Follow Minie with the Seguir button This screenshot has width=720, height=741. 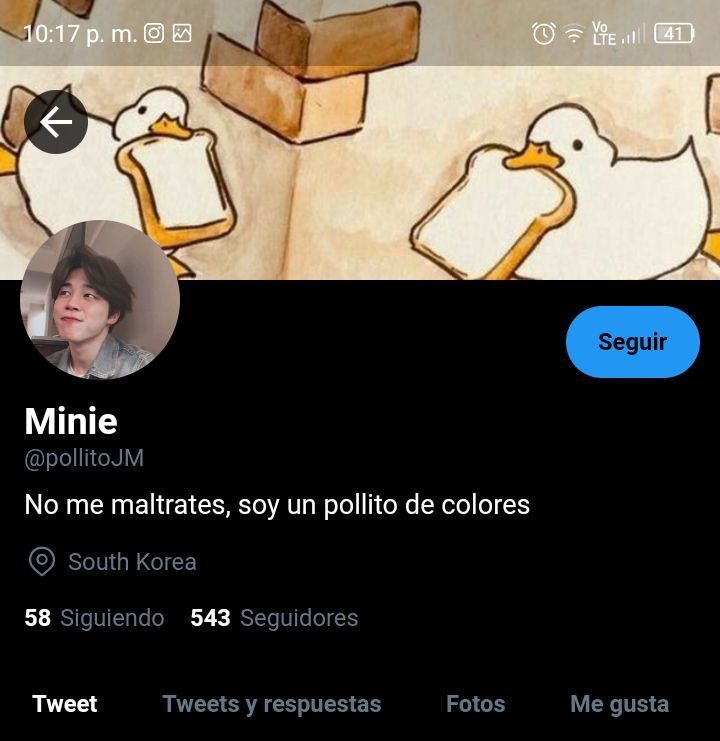pos(632,342)
